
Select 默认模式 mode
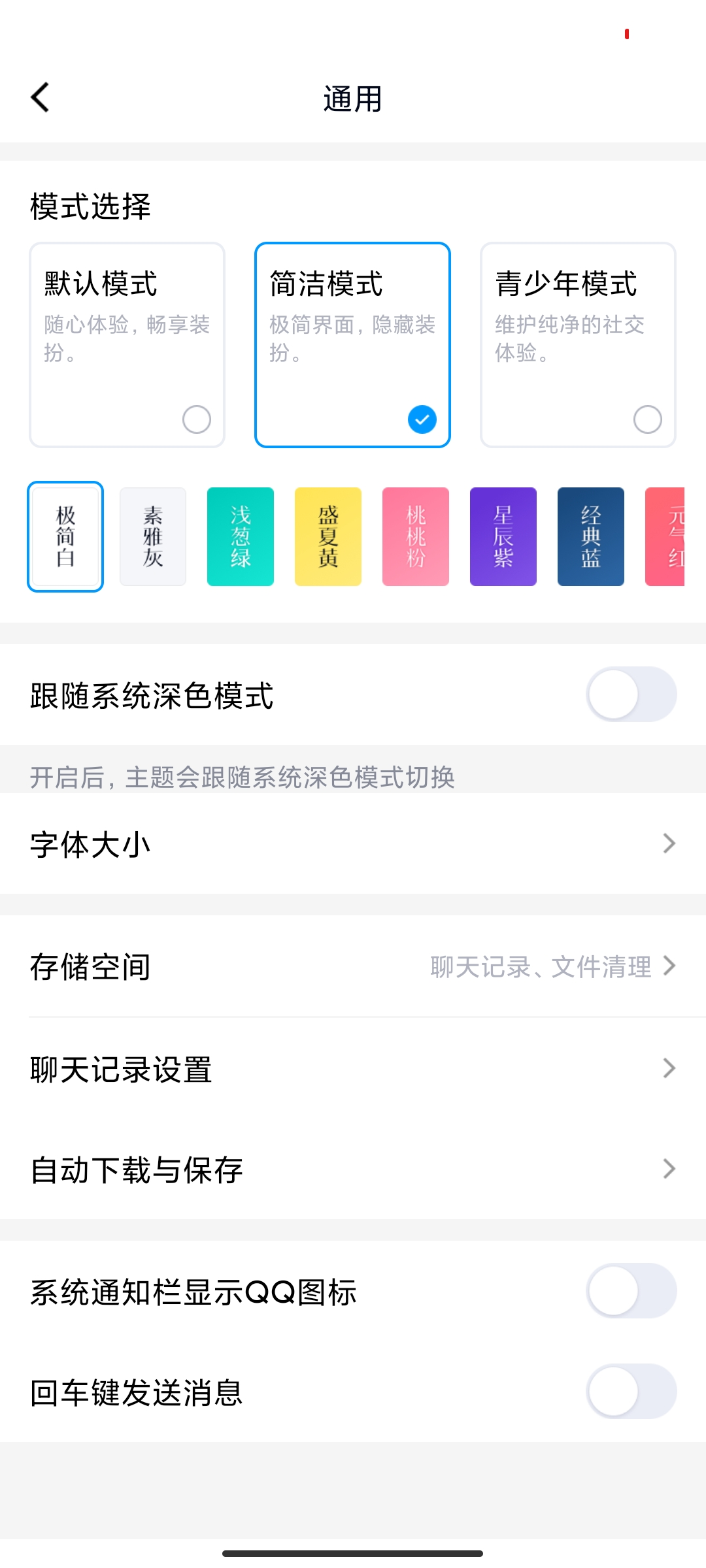(127, 345)
